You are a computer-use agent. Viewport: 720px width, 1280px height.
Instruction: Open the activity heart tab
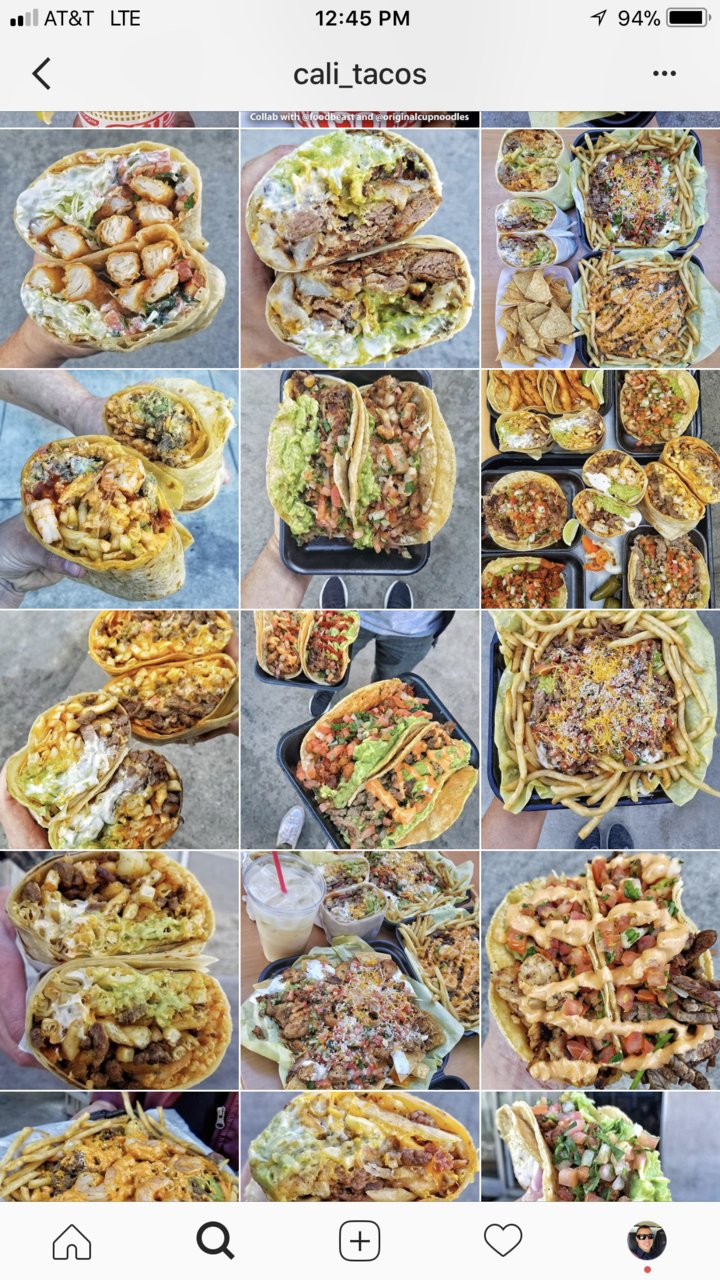[x=503, y=1241]
